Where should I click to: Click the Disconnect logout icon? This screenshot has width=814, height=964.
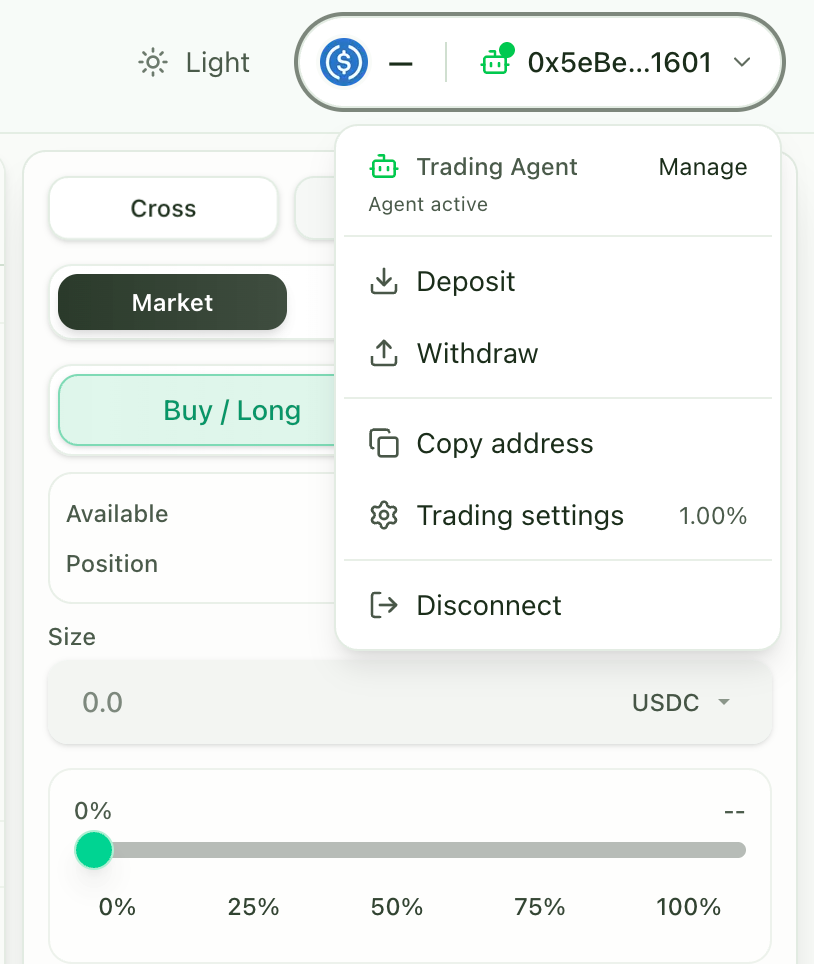(384, 605)
